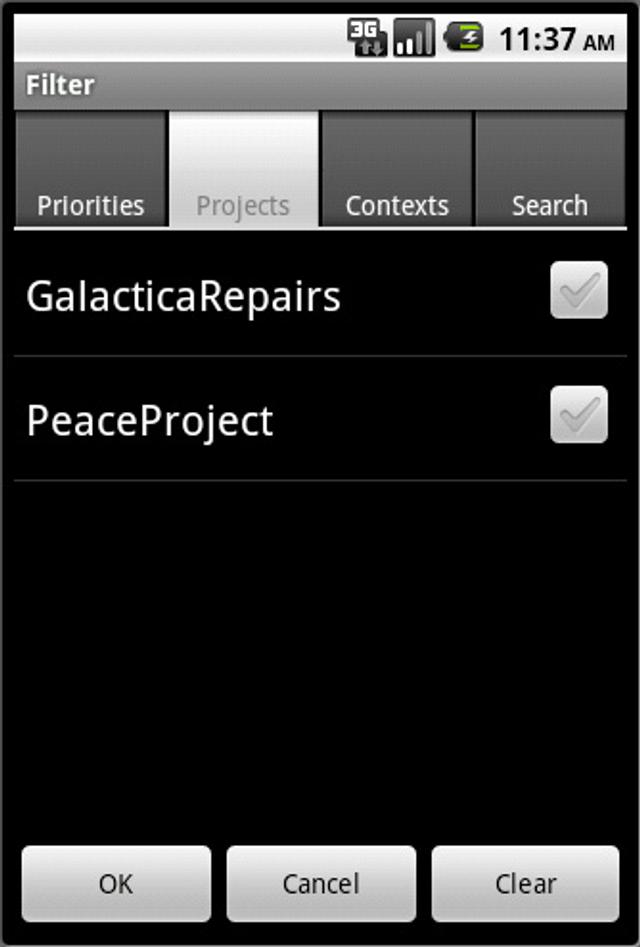Clear all filter selections
Screen dimensions: 640x947
[526, 884]
